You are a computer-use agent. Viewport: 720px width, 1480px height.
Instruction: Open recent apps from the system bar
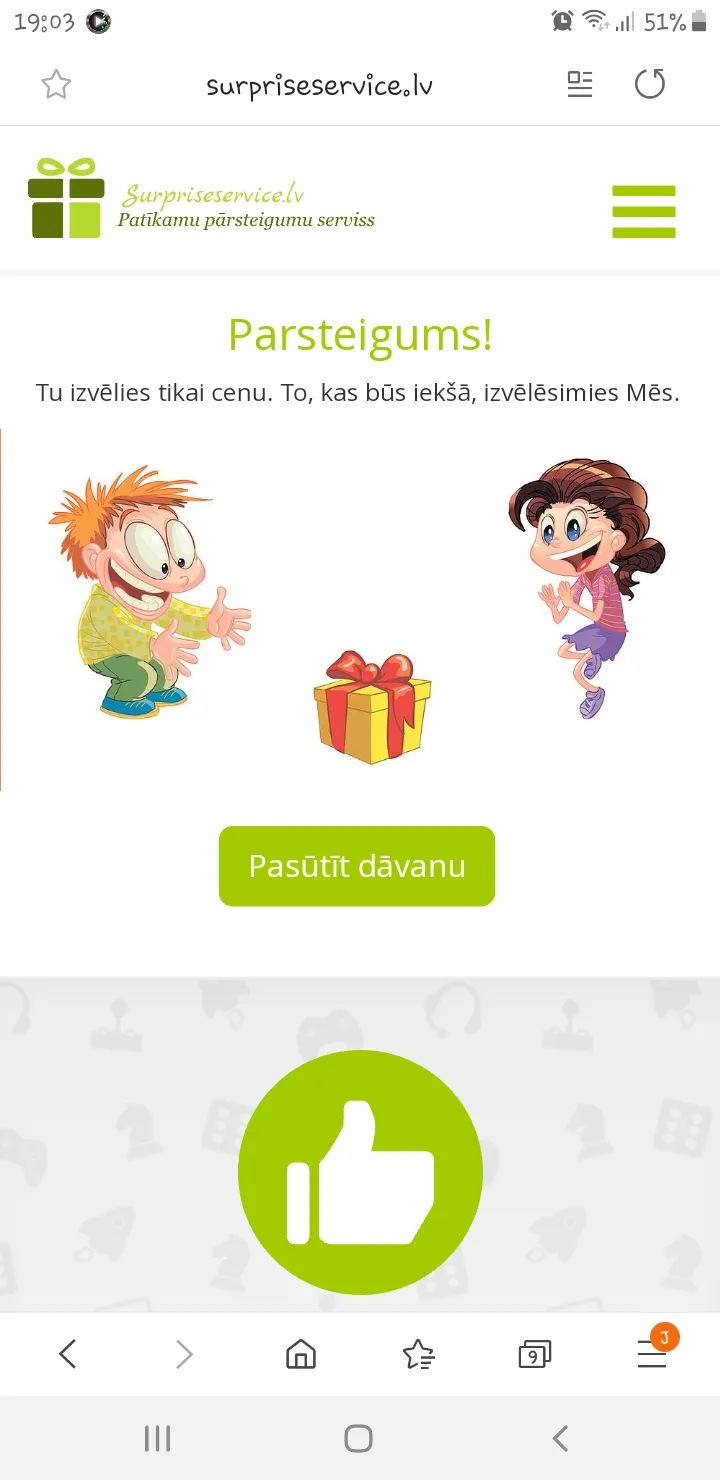tap(157, 1438)
